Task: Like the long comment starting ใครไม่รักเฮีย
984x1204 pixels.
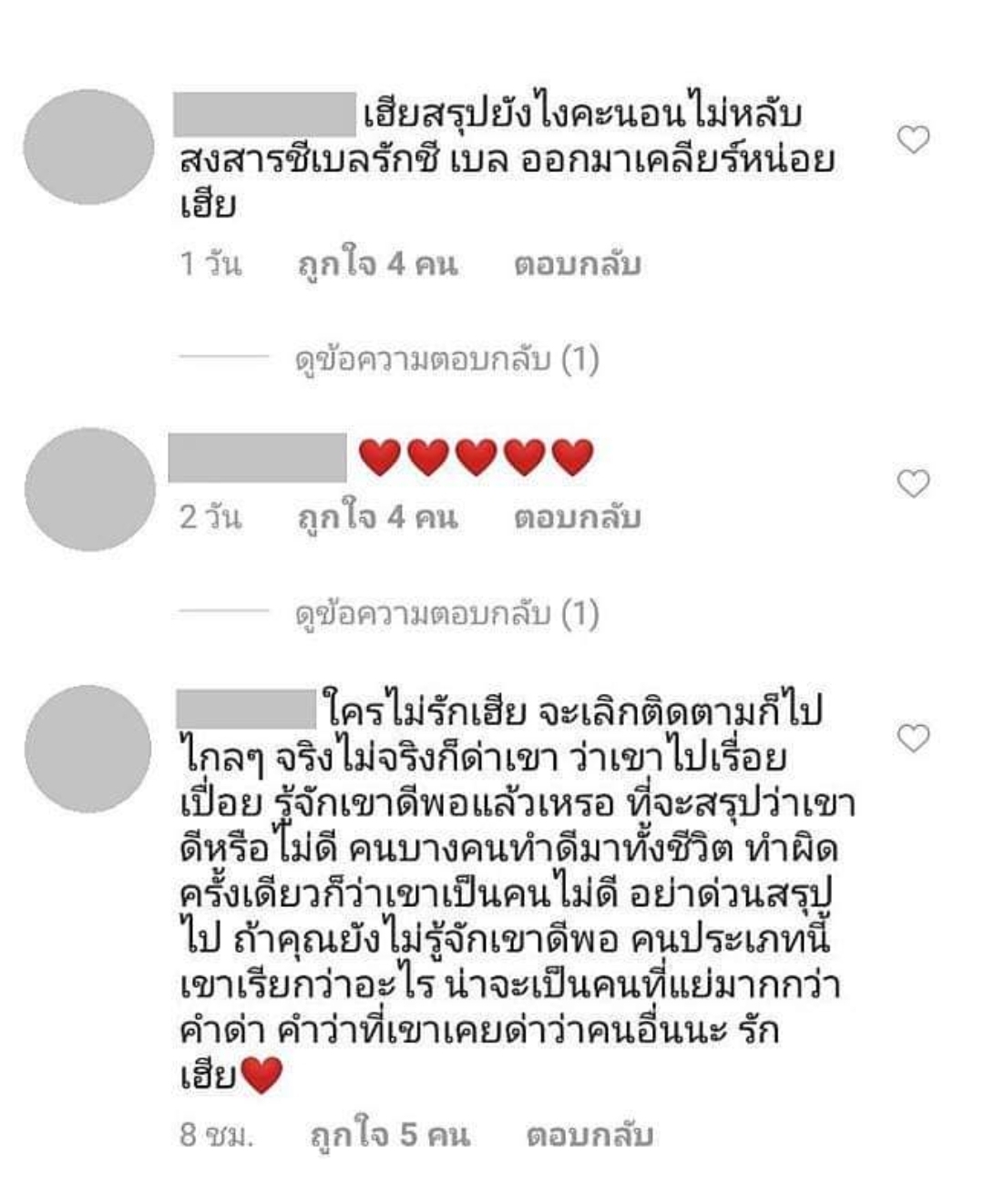Action: pos(913,738)
